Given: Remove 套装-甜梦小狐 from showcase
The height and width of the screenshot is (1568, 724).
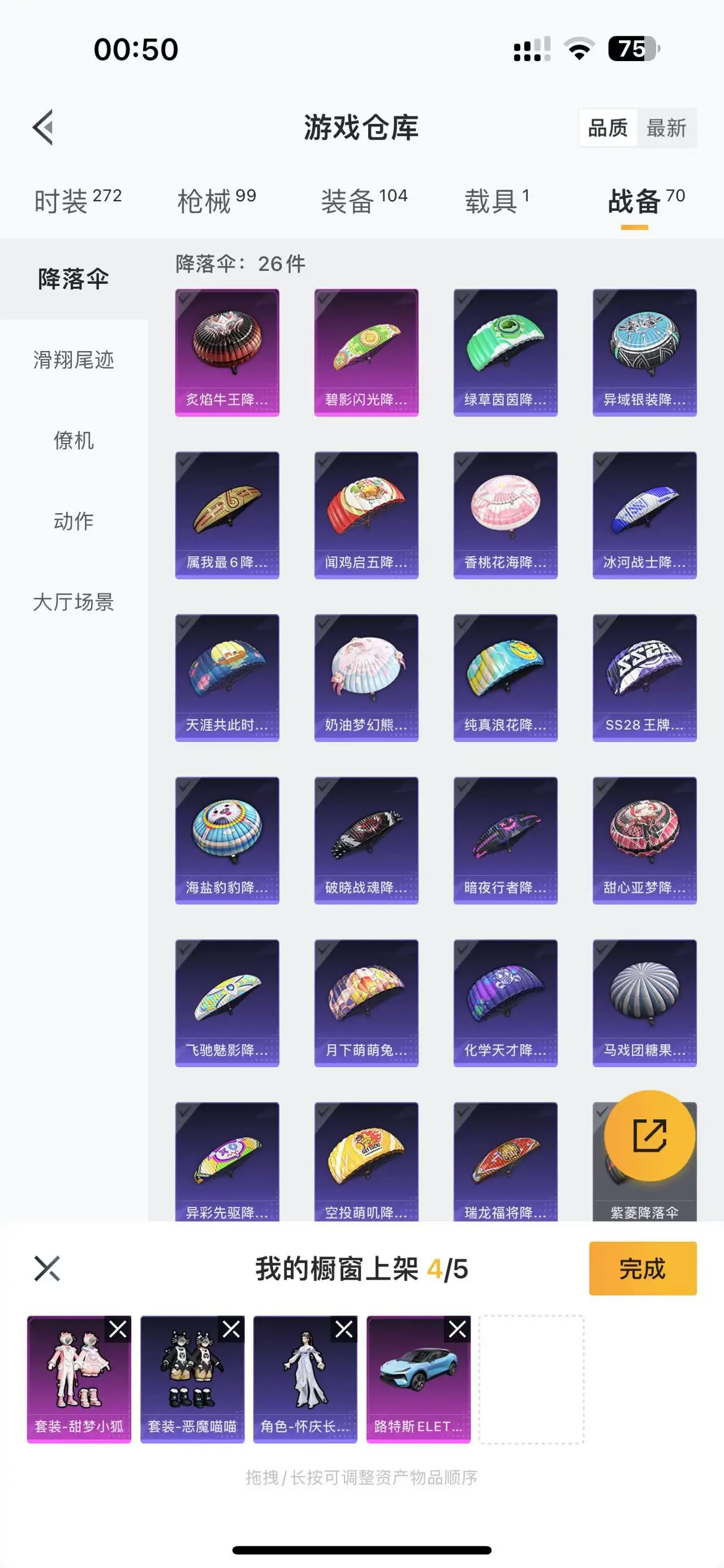Looking at the screenshot, I should coord(118,1329).
